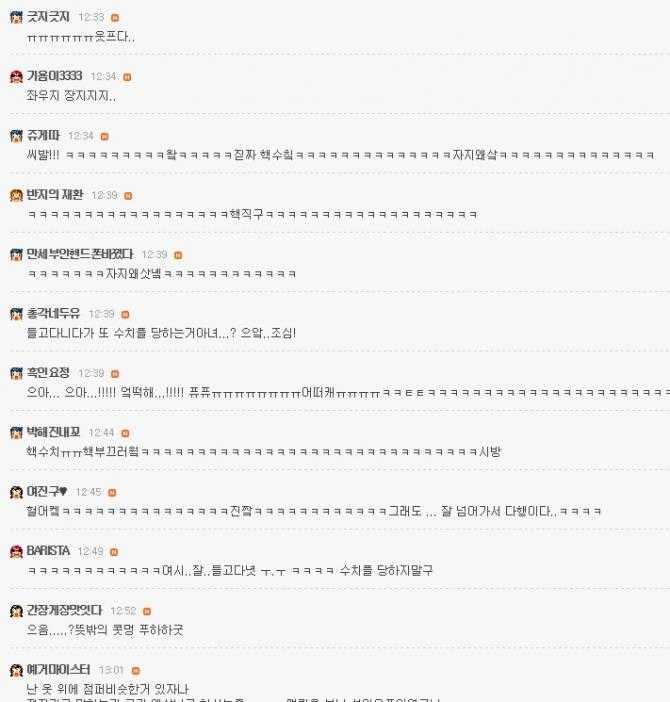The height and width of the screenshot is (702, 670).
Task: Tap orange reply icon beside BARISTA's comment
Action: point(114,552)
